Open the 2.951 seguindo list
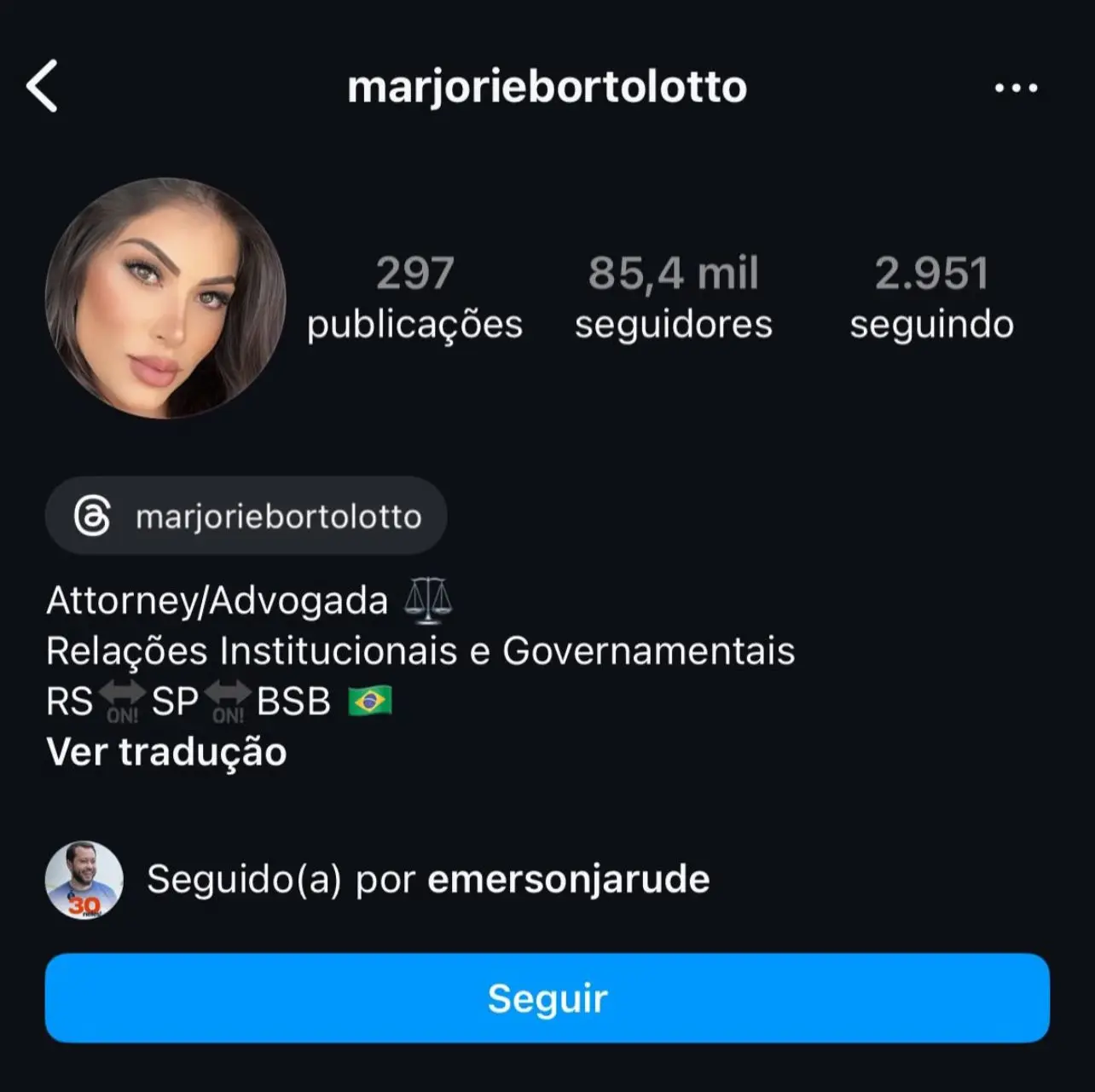 (931, 298)
